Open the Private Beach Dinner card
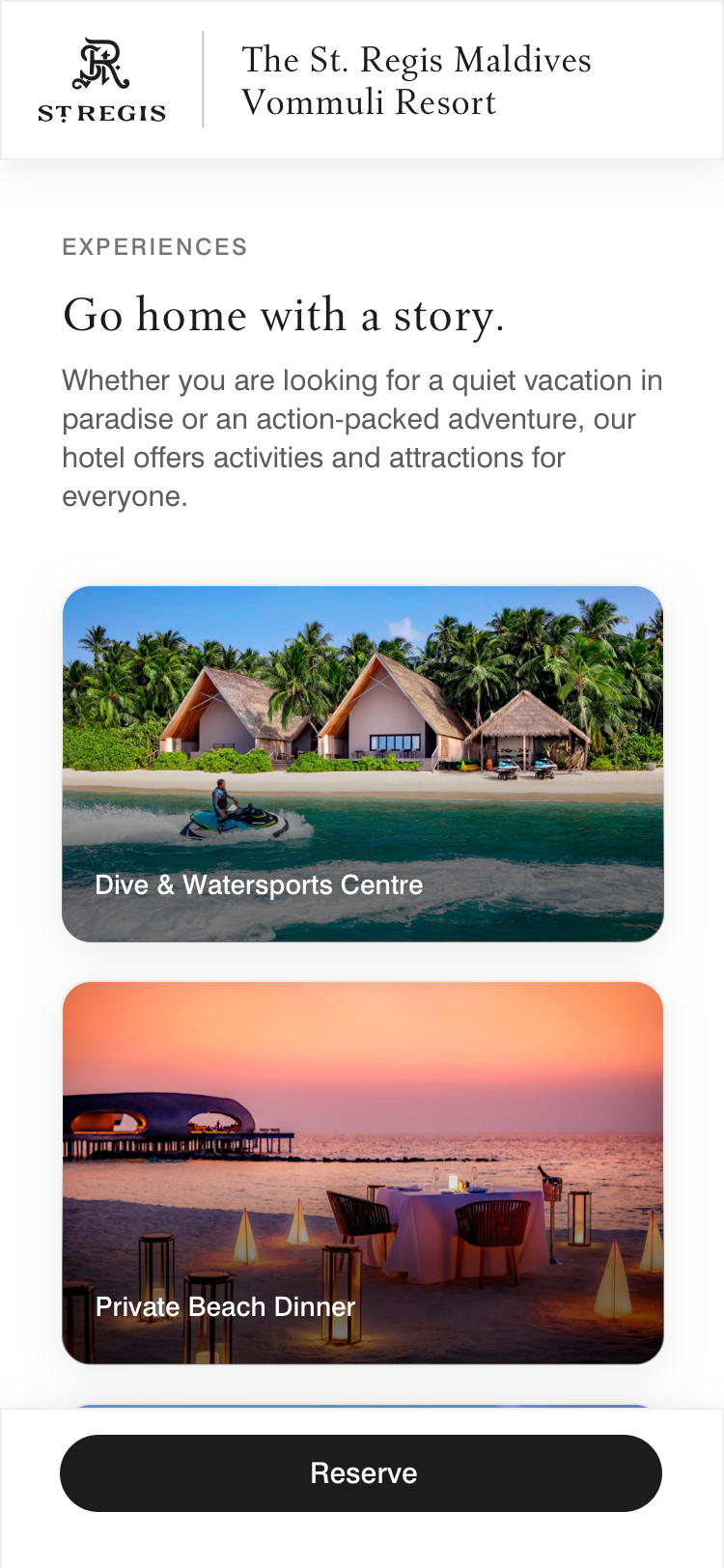The width and height of the screenshot is (724, 1568). pyautogui.click(x=363, y=1172)
